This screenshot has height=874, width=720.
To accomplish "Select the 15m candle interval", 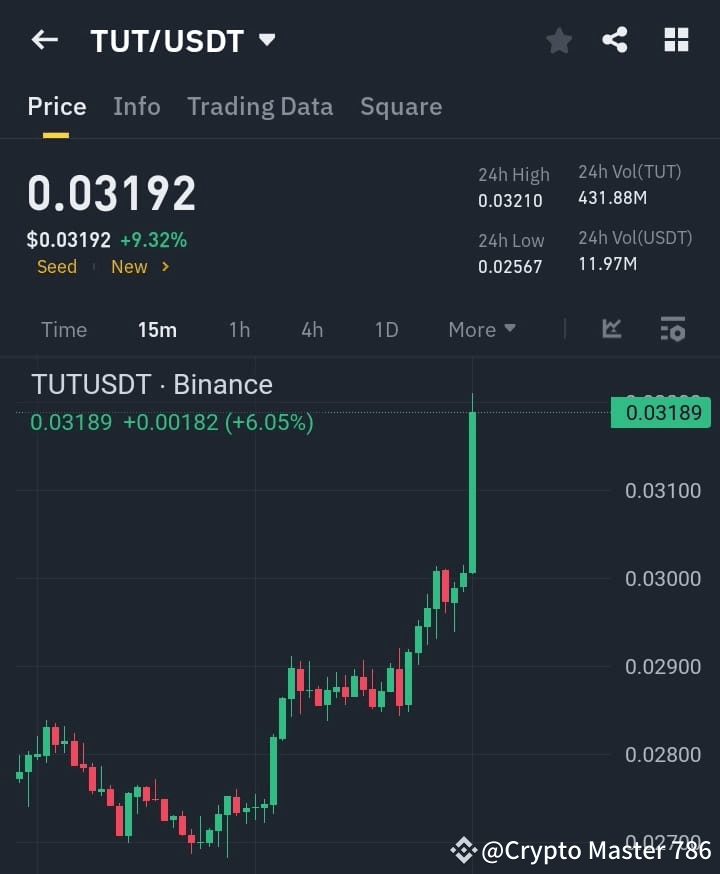I will pos(157,329).
